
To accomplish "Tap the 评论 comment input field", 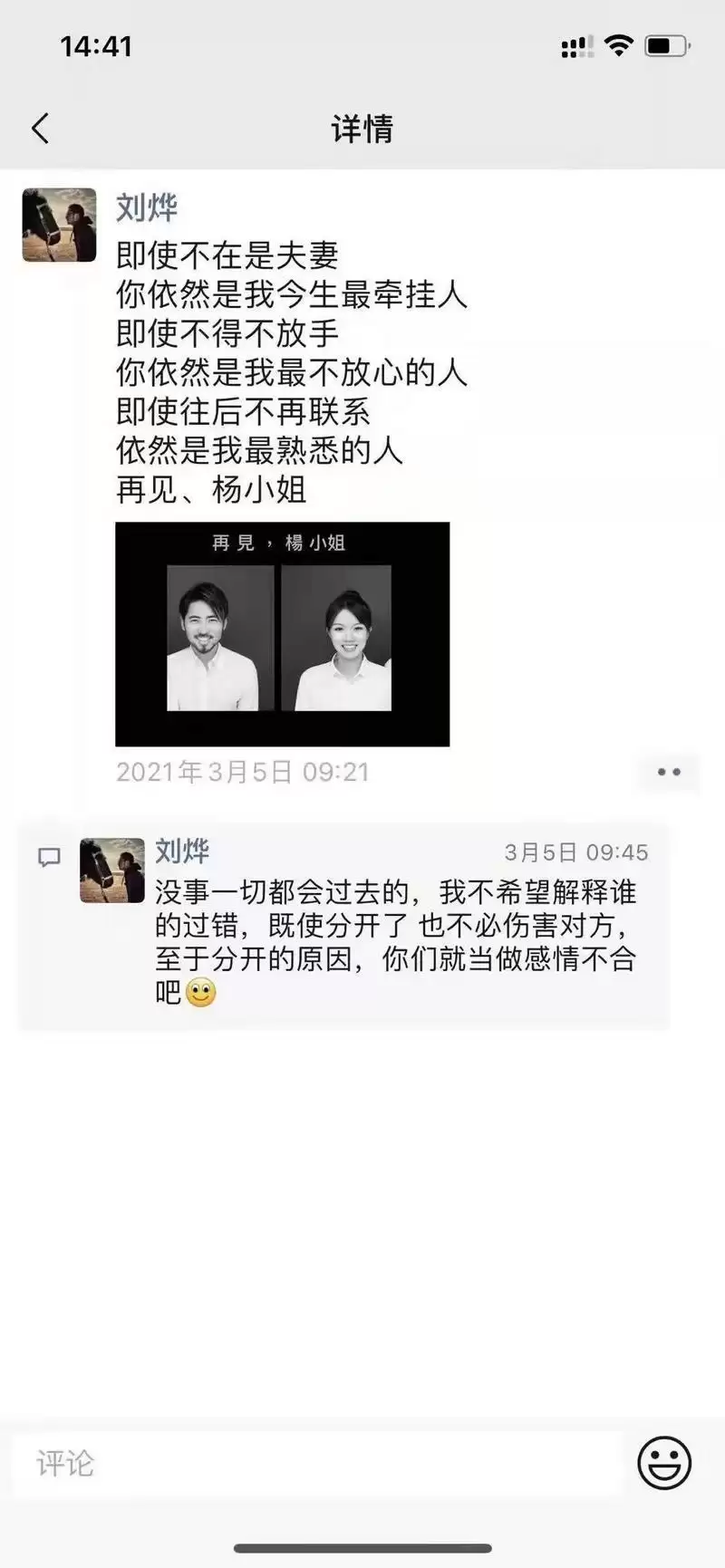I will pos(317,1462).
